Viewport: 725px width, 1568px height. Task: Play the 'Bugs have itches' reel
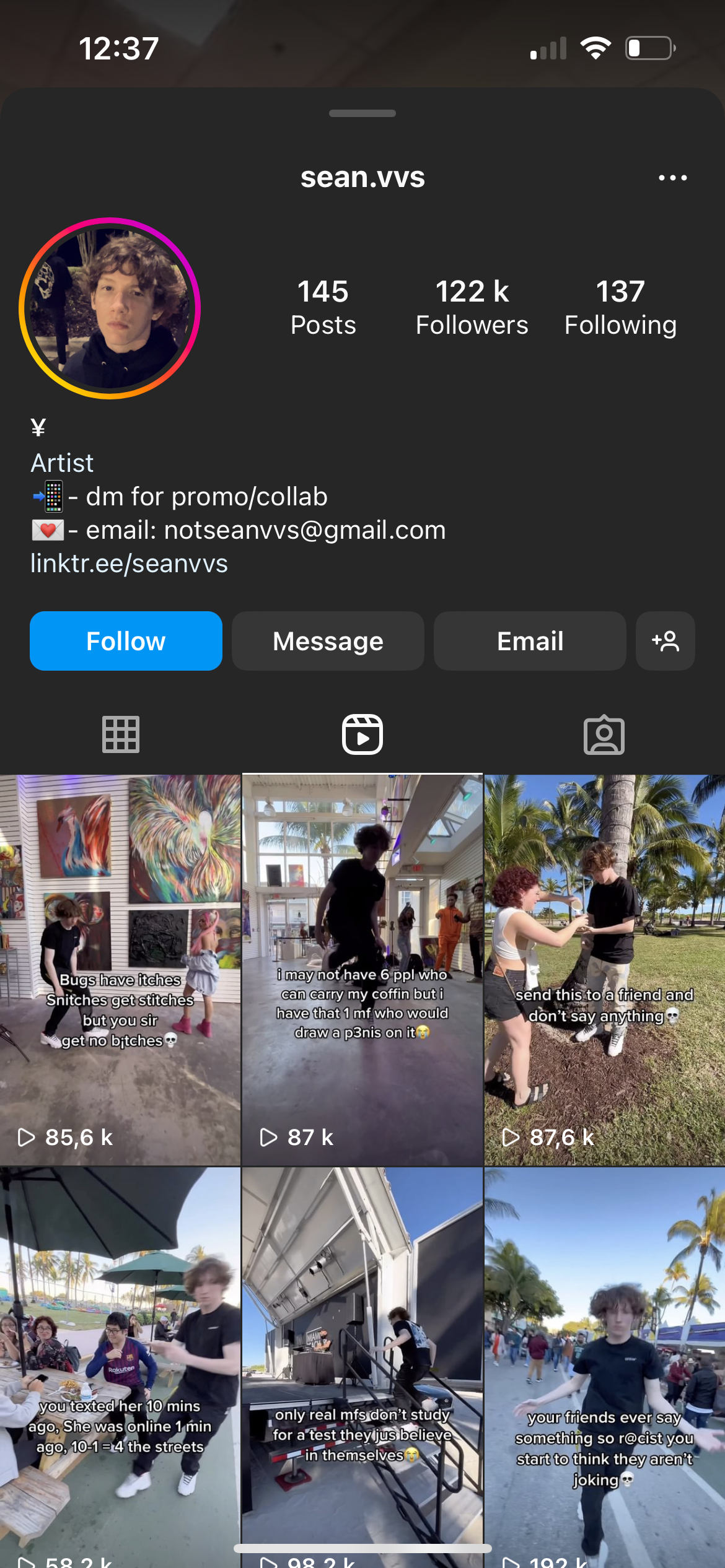(x=120, y=969)
